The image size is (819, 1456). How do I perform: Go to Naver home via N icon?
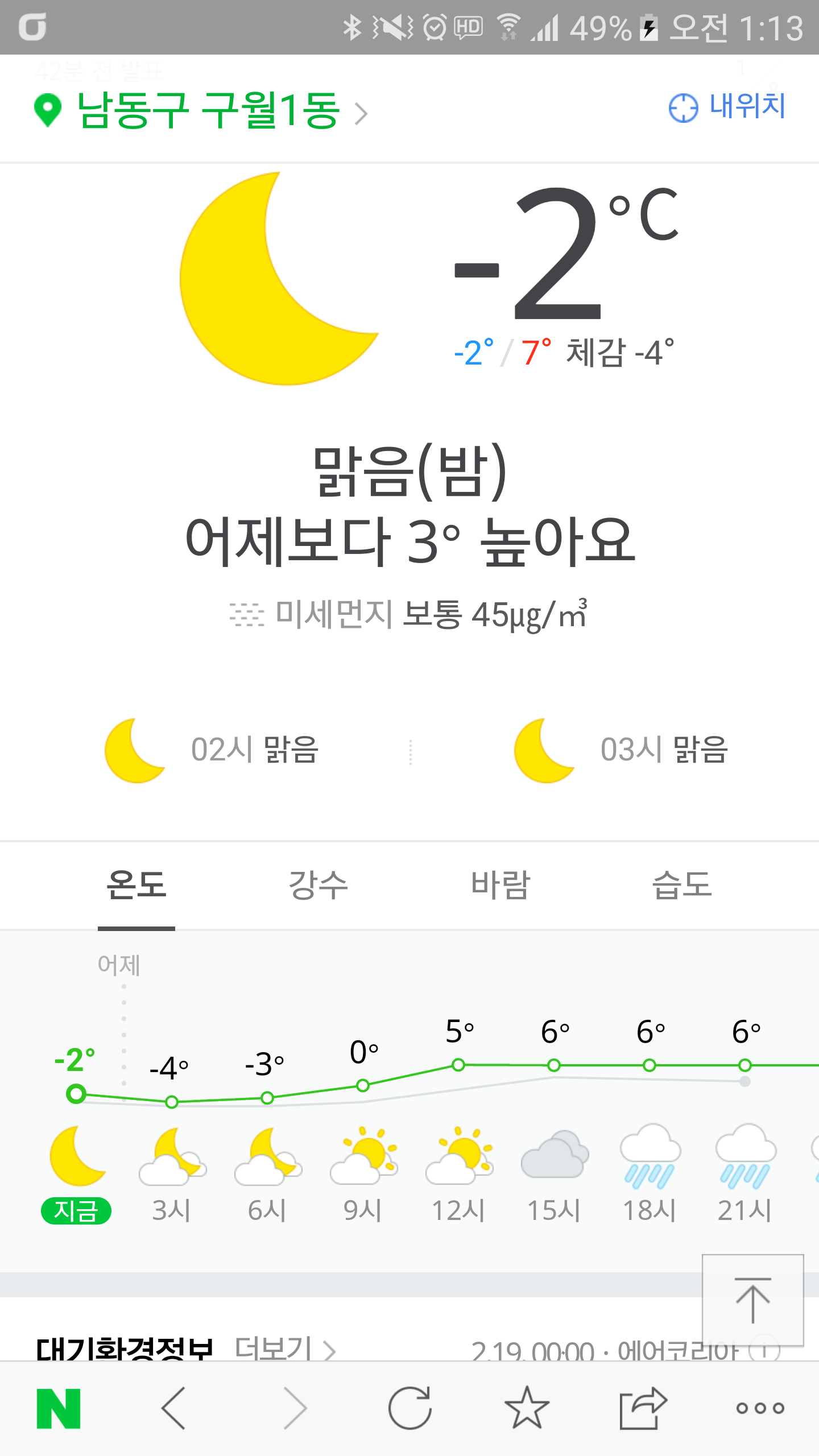coord(59,1408)
